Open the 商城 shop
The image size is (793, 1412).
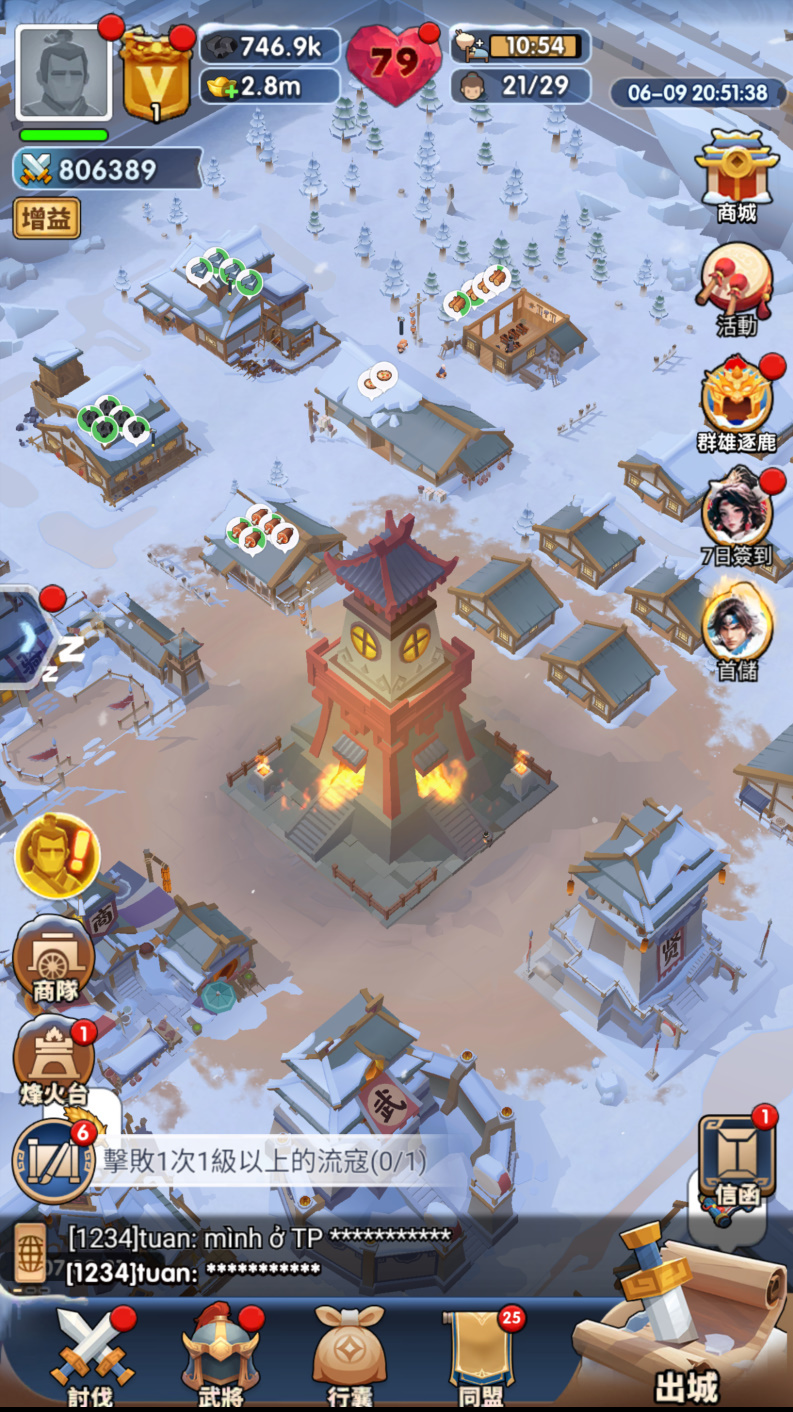737,176
